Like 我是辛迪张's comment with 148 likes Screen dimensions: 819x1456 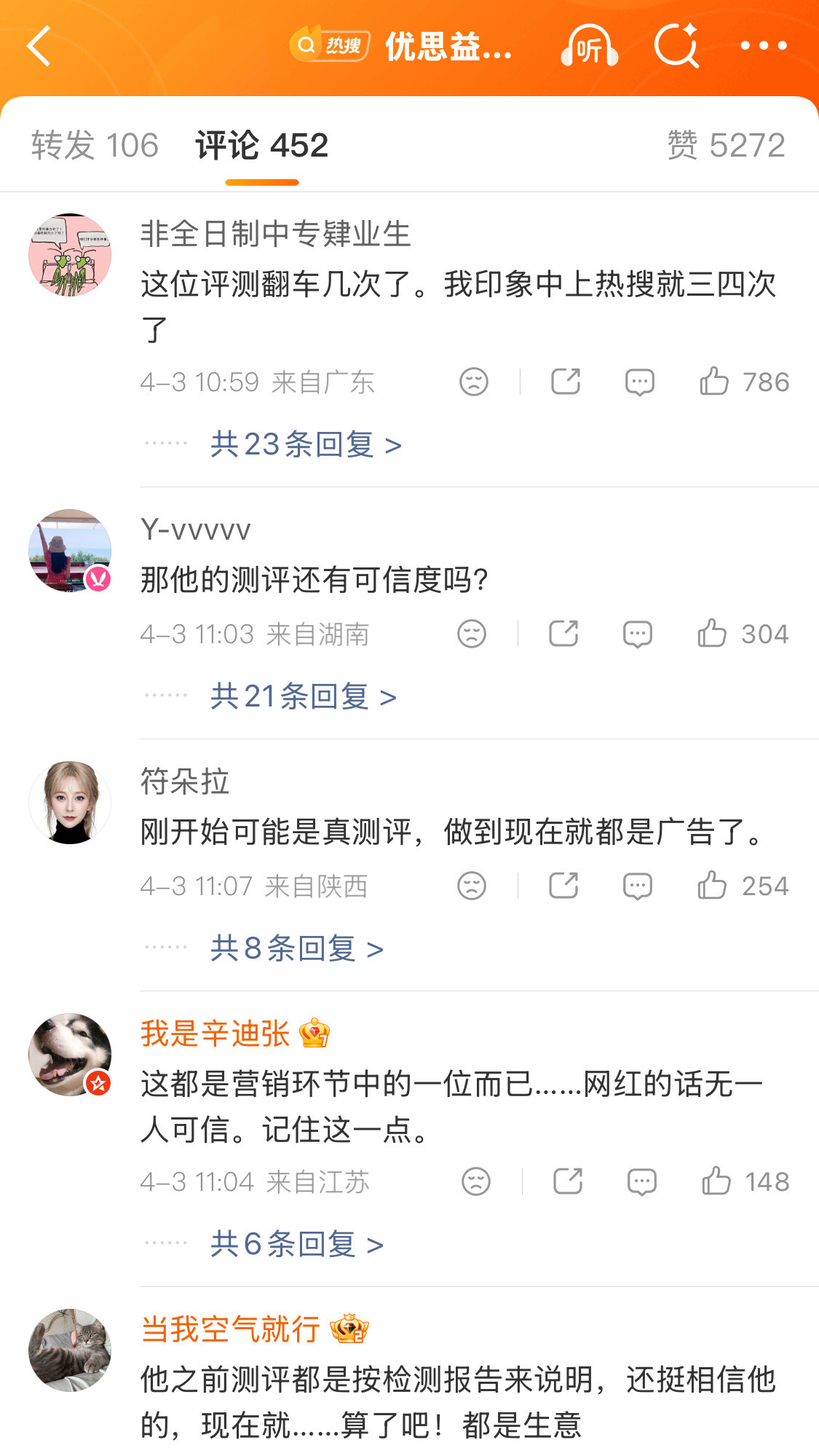[x=717, y=1181]
